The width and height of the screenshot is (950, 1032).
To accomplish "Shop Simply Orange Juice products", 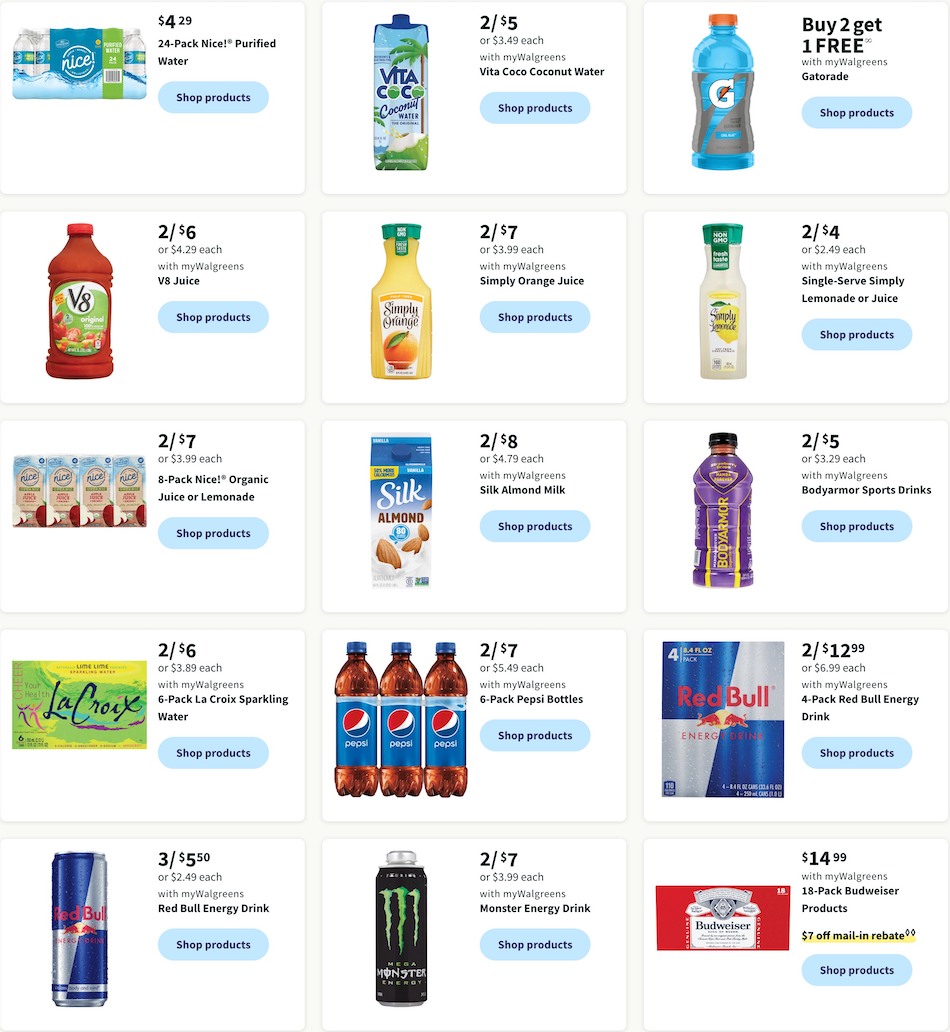I will point(535,317).
